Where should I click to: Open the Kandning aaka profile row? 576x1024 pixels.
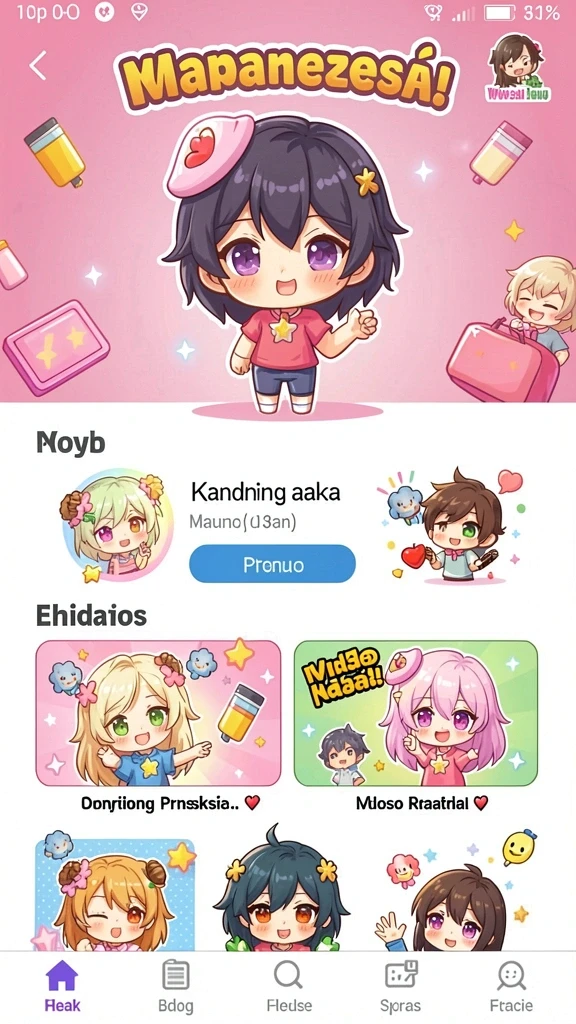pyautogui.click(x=287, y=526)
